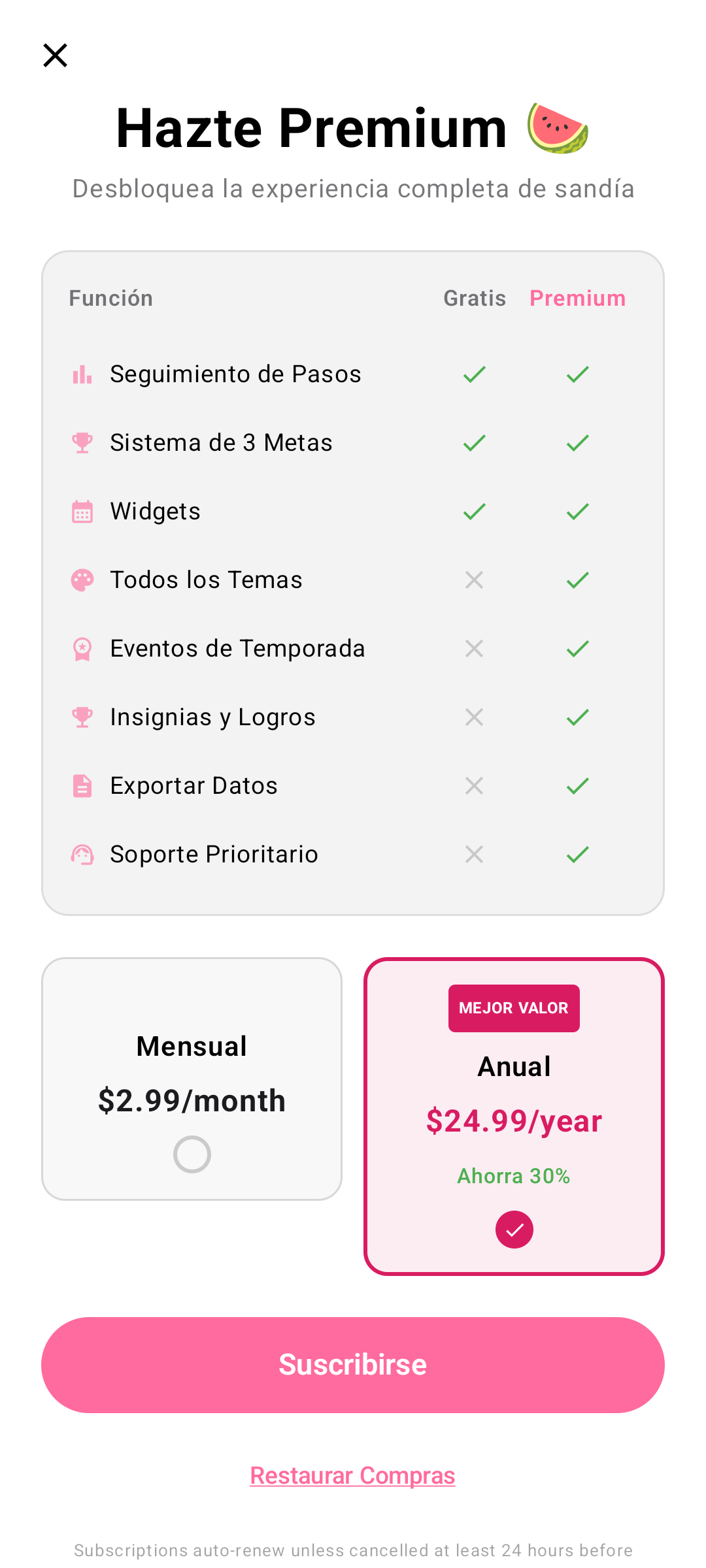Click the green check under Premium for Widgets
Image resolution: width=706 pixels, height=1568 pixels.
578,511
